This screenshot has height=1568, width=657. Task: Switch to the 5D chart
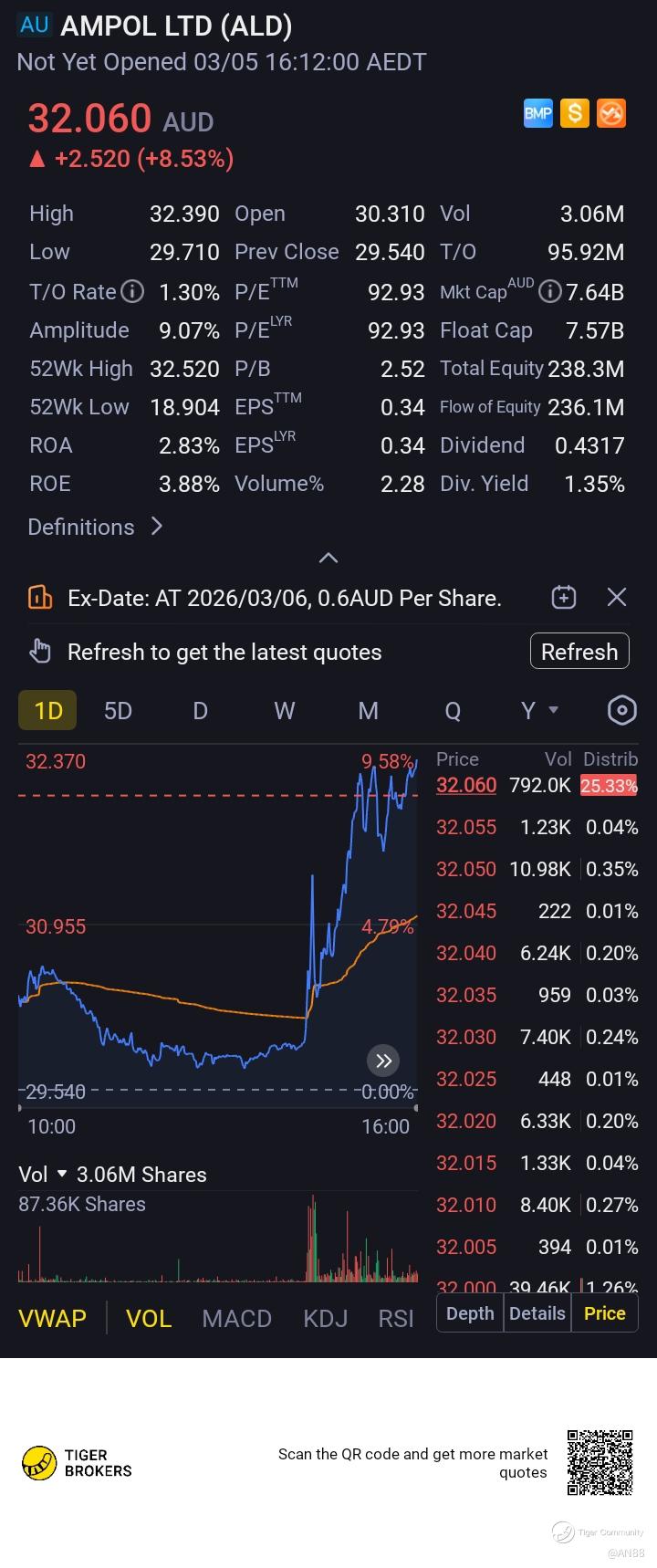click(x=118, y=711)
